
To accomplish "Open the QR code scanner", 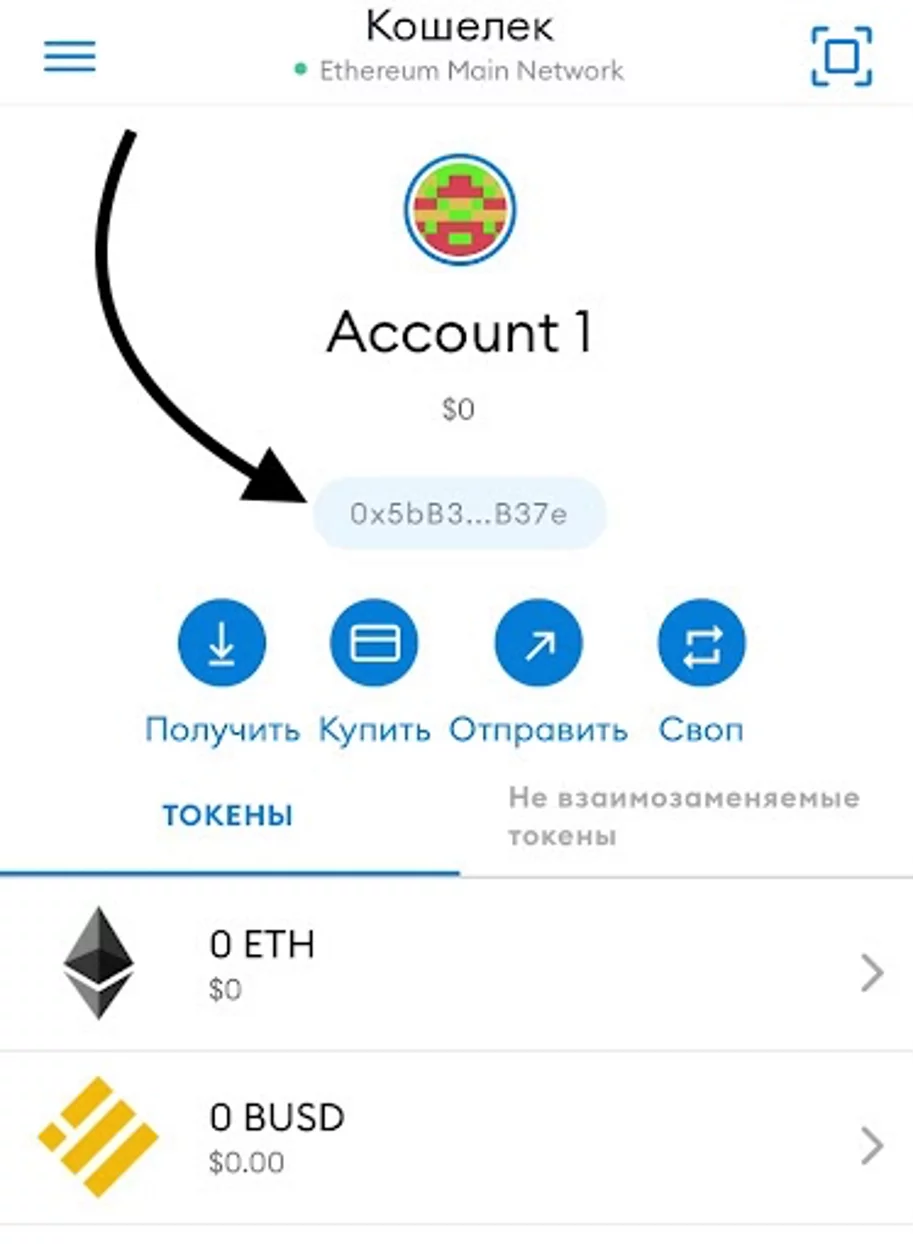I will [x=842, y=56].
